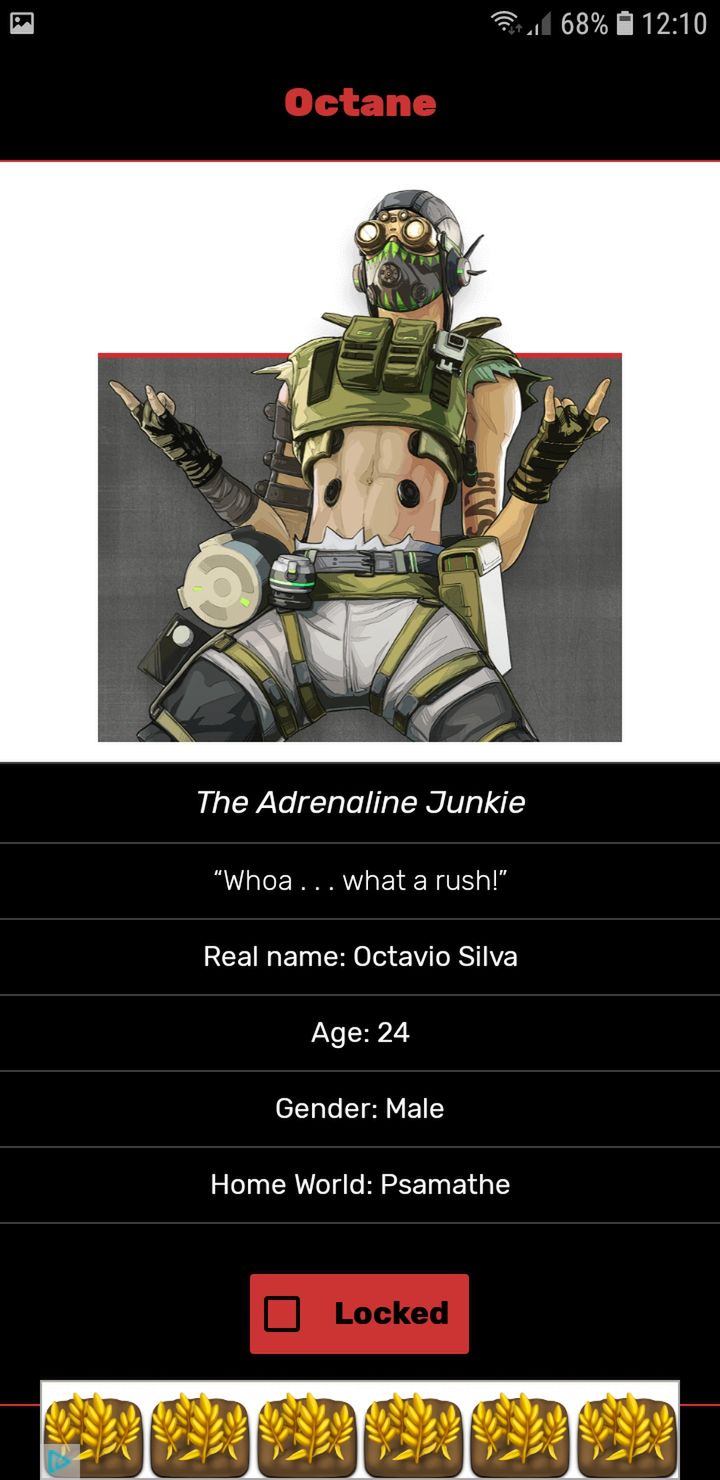Toggle the Locked checkbox button
Viewport: 720px width, 1480px height.
point(359,1313)
